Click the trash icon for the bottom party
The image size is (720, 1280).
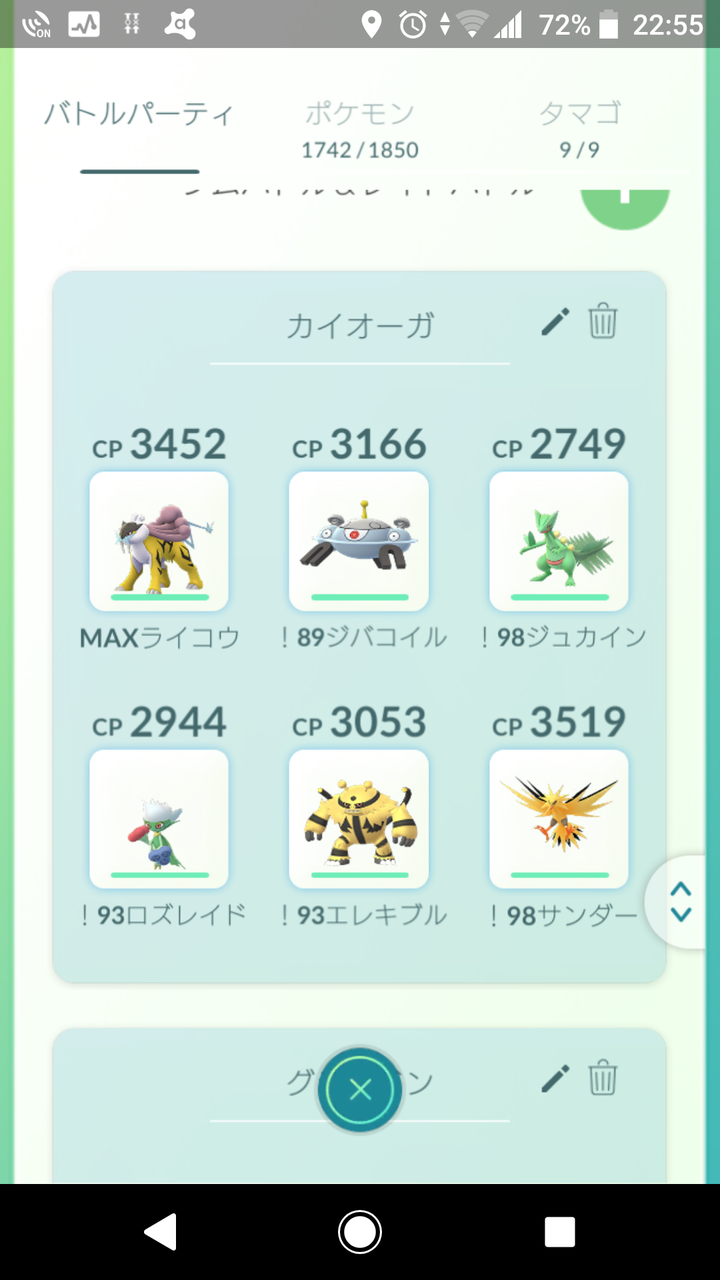[x=602, y=1074]
